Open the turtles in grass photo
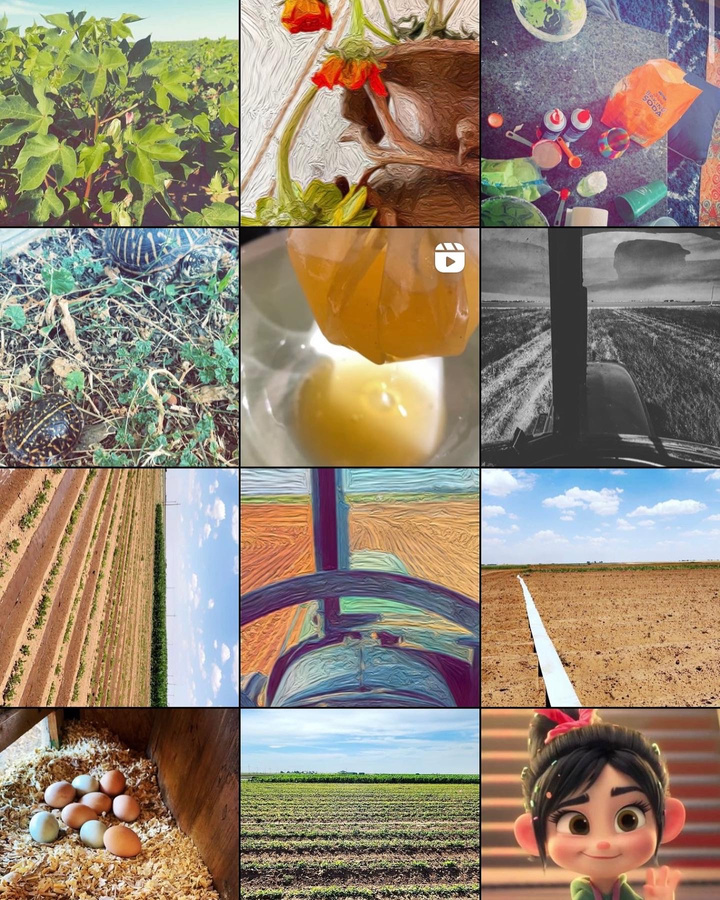Screen dimensions: 720x900 point(119,347)
